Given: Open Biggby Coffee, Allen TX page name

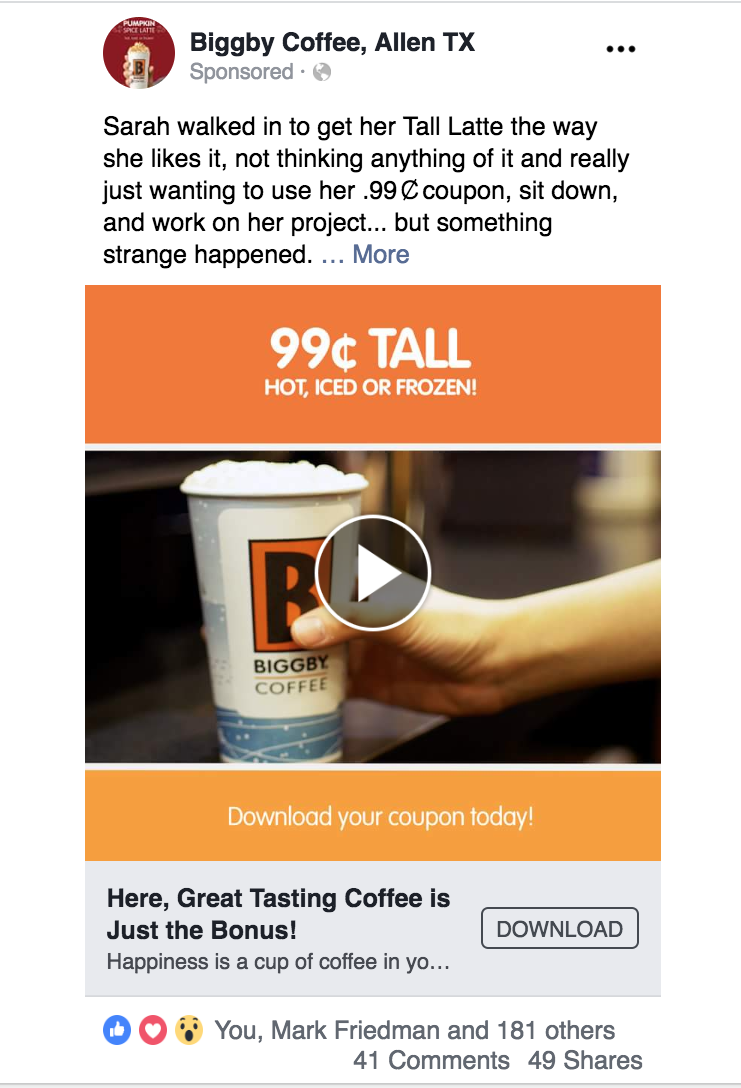Looking at the screenshot, I should pos(331,42).
